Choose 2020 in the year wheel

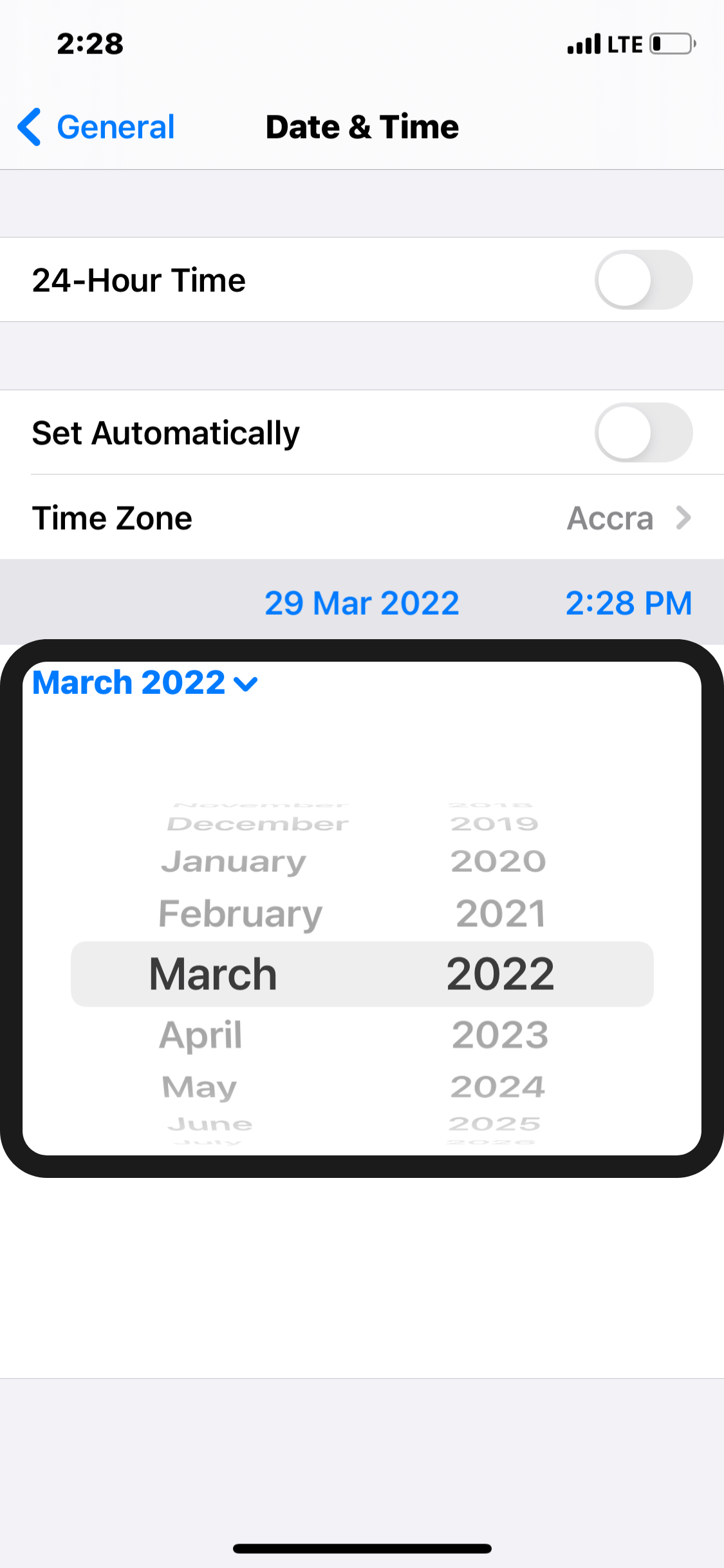click(498, 861)
